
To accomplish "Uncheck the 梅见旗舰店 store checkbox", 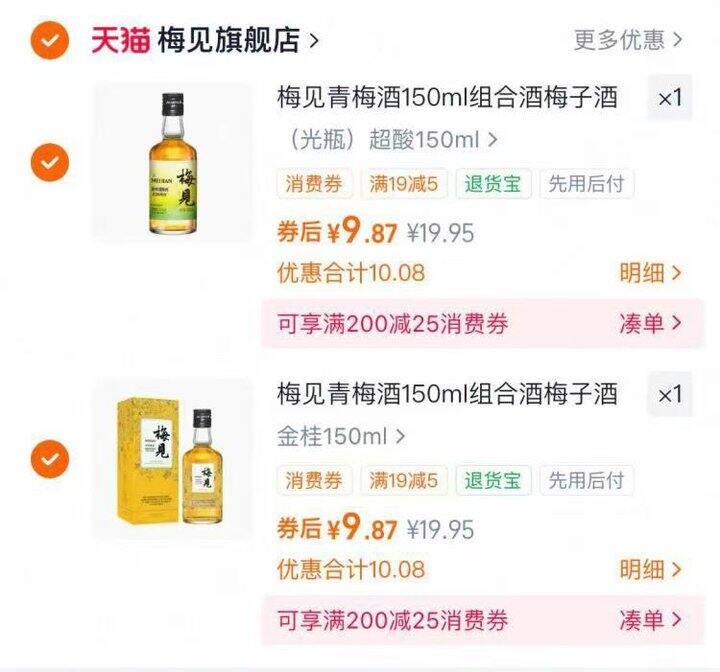I will click(x=49, y=41).
